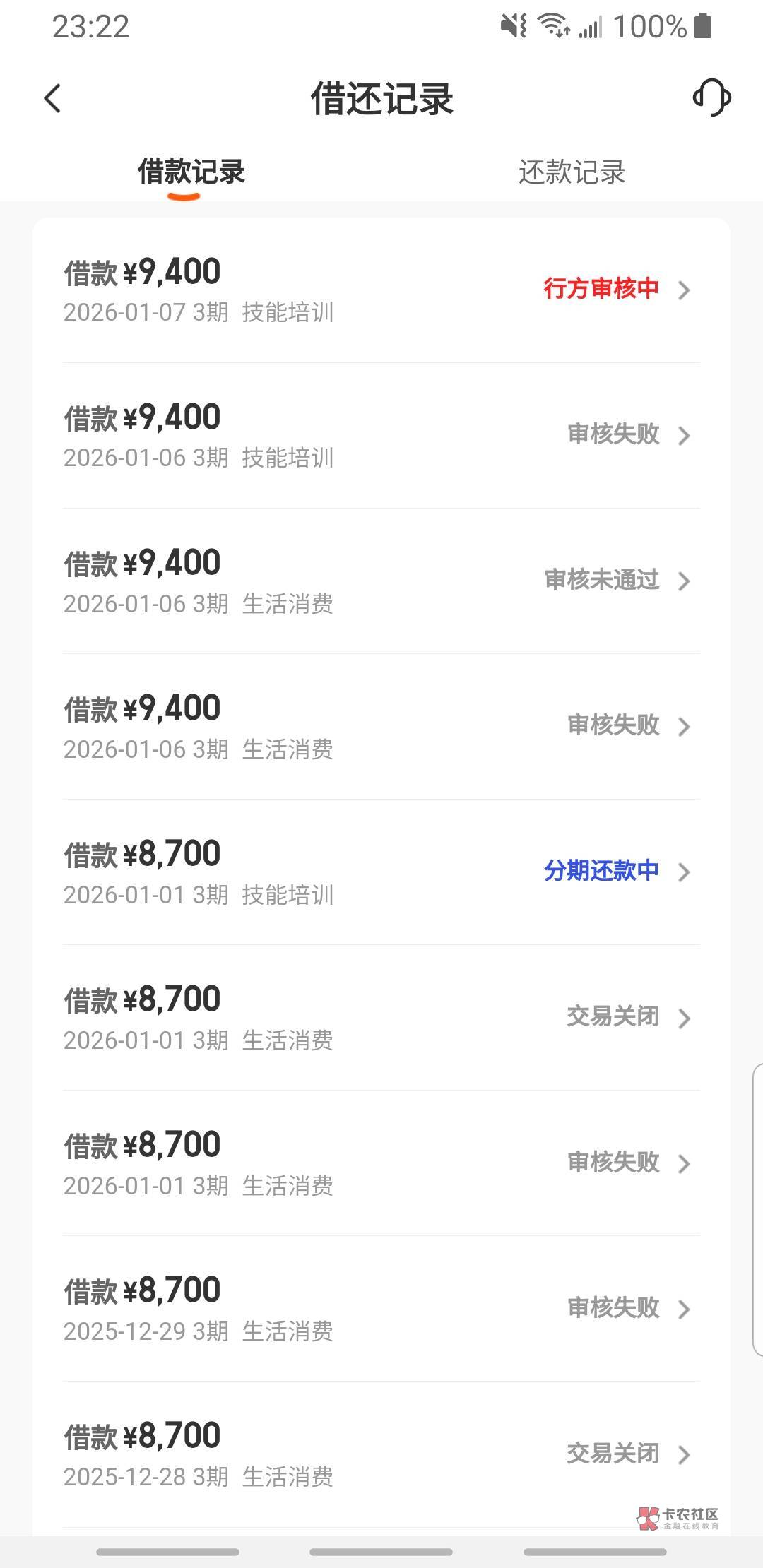Open the 2025-12-28 ¥8,700 loan record
763x1568 pixels.
(381, 1454)
